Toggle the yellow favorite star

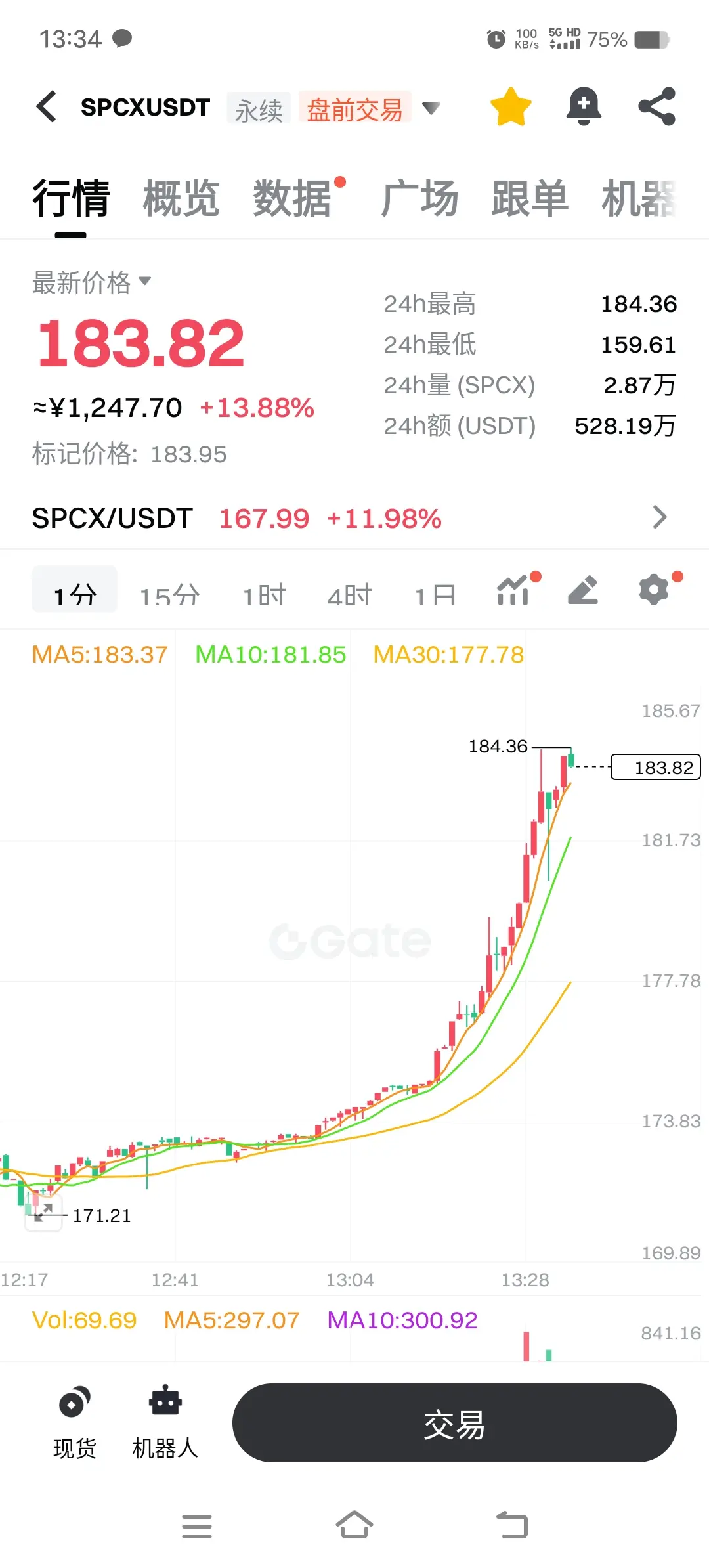coord(511,106)
